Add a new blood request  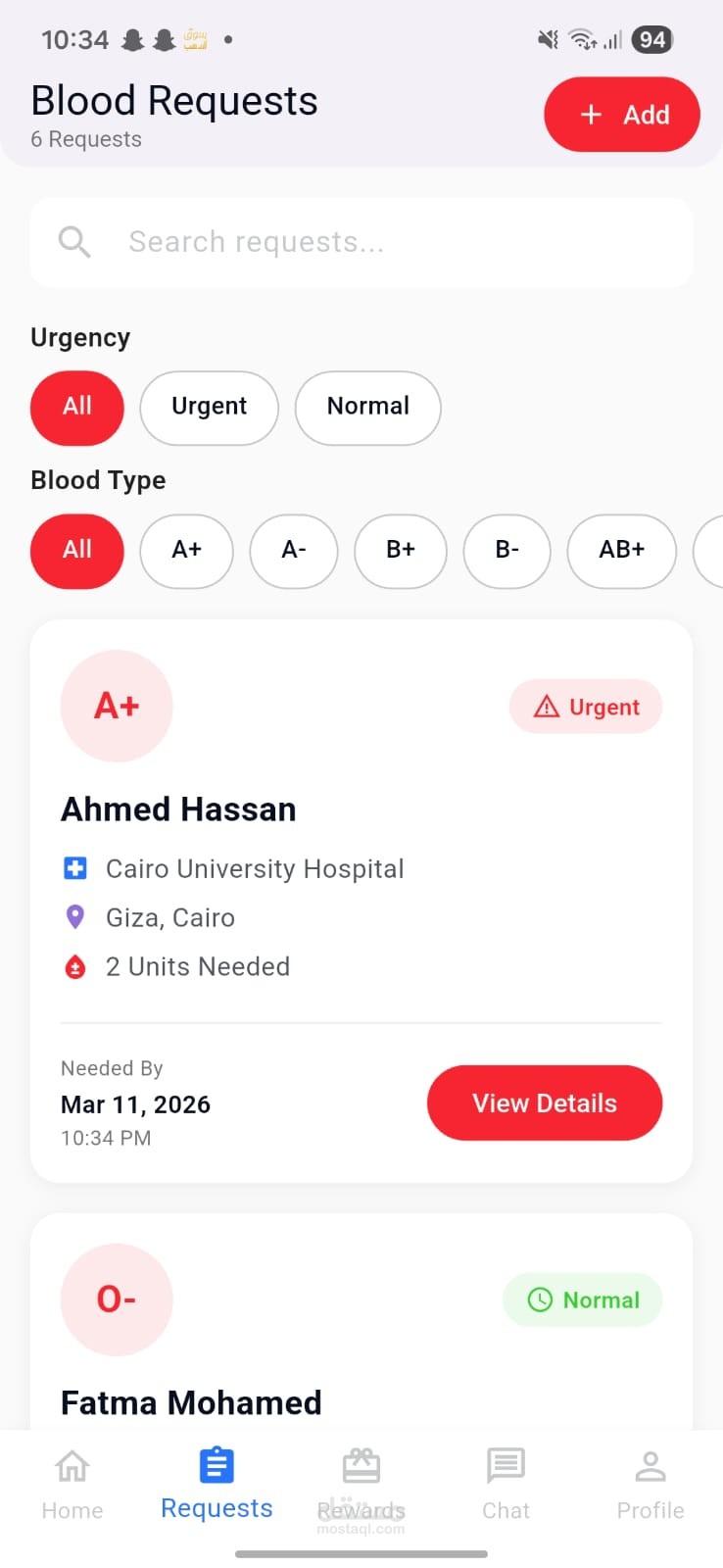click(621, 115)
